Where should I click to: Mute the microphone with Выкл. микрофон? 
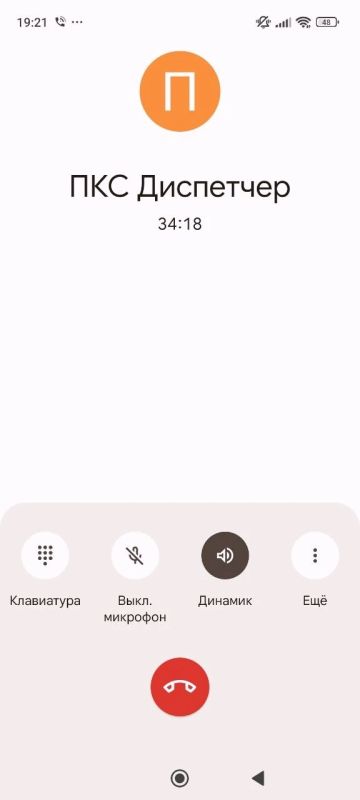click(135, 555)
